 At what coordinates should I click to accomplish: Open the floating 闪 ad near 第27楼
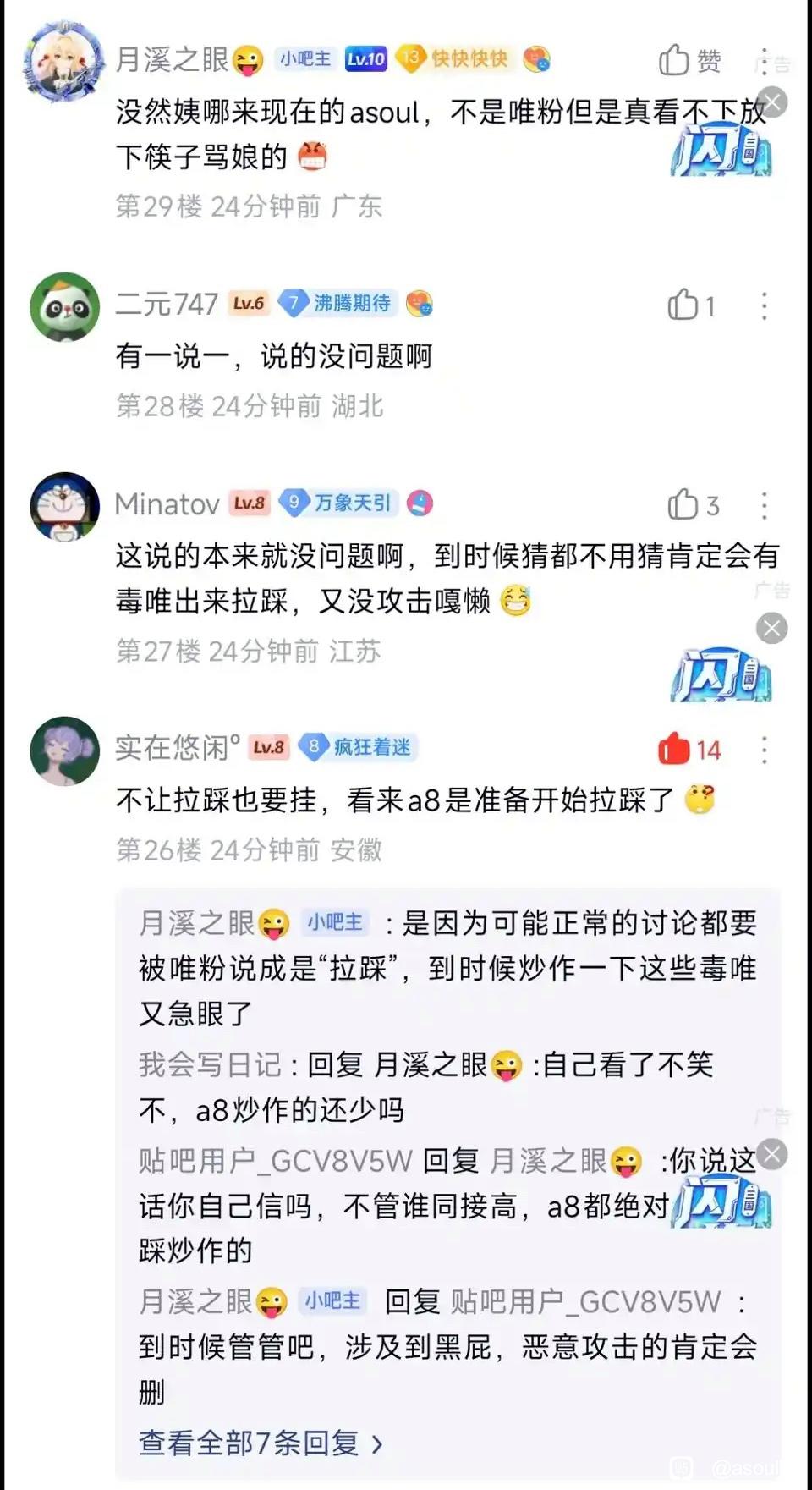point(721,675)
